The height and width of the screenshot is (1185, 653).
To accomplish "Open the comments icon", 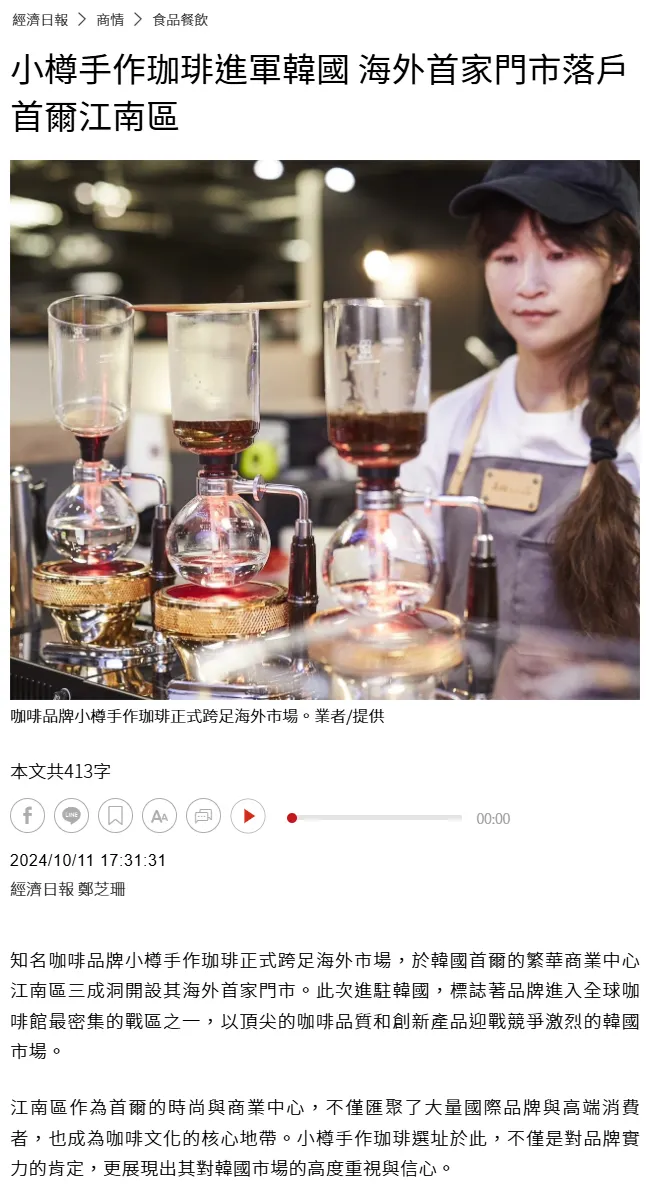I will pos(203,816).
